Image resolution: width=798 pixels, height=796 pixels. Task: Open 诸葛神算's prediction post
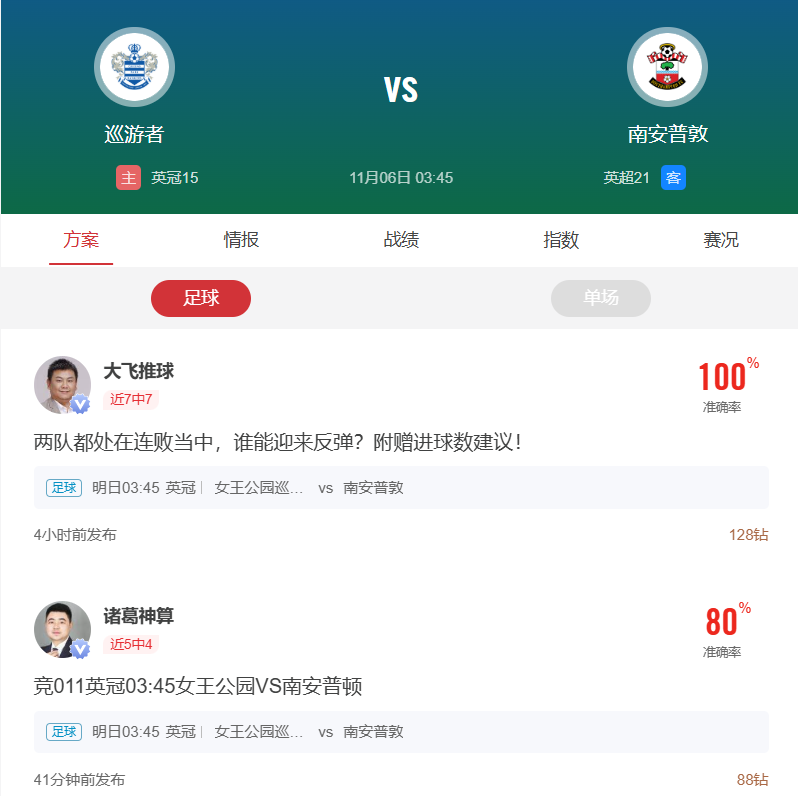198,687
